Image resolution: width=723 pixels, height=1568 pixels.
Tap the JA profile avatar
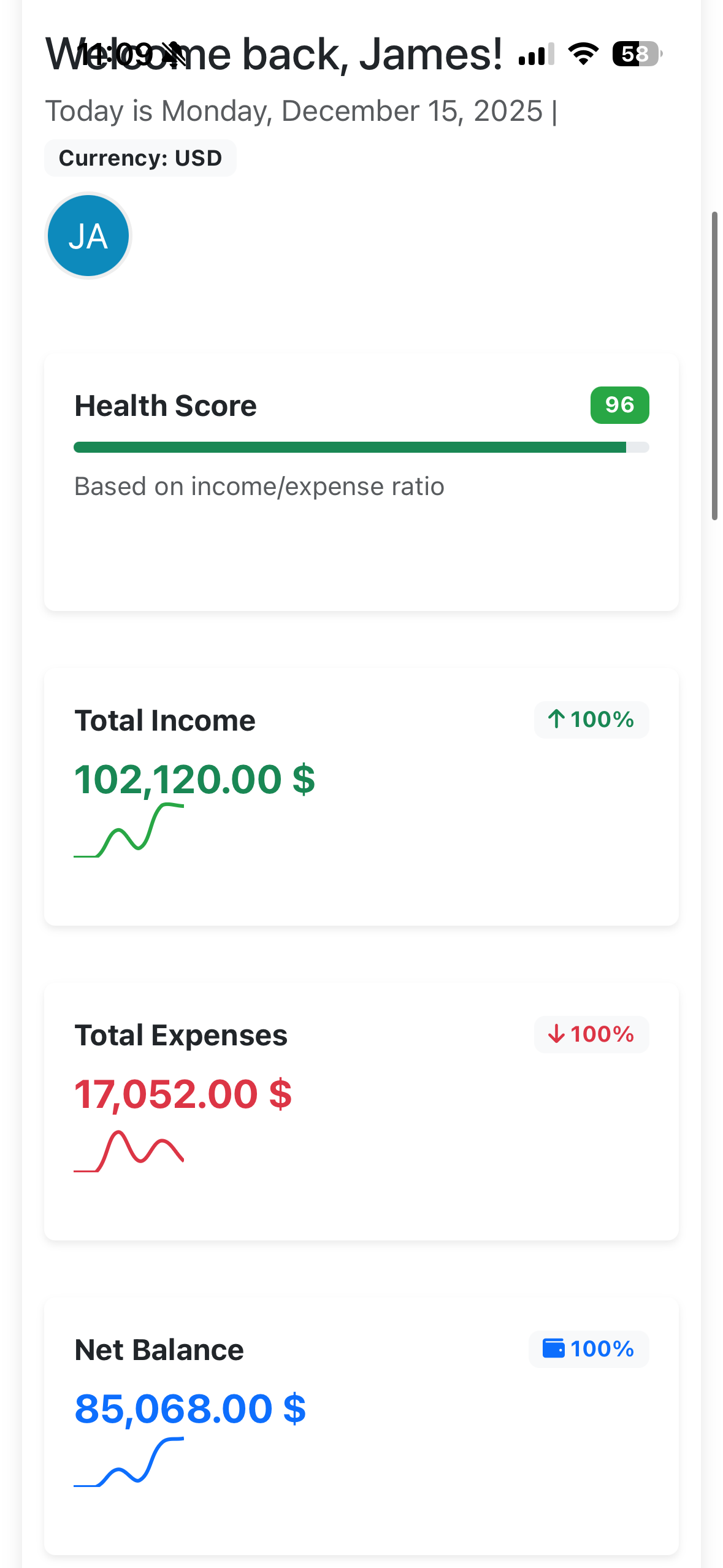click(x=88, y=236)
